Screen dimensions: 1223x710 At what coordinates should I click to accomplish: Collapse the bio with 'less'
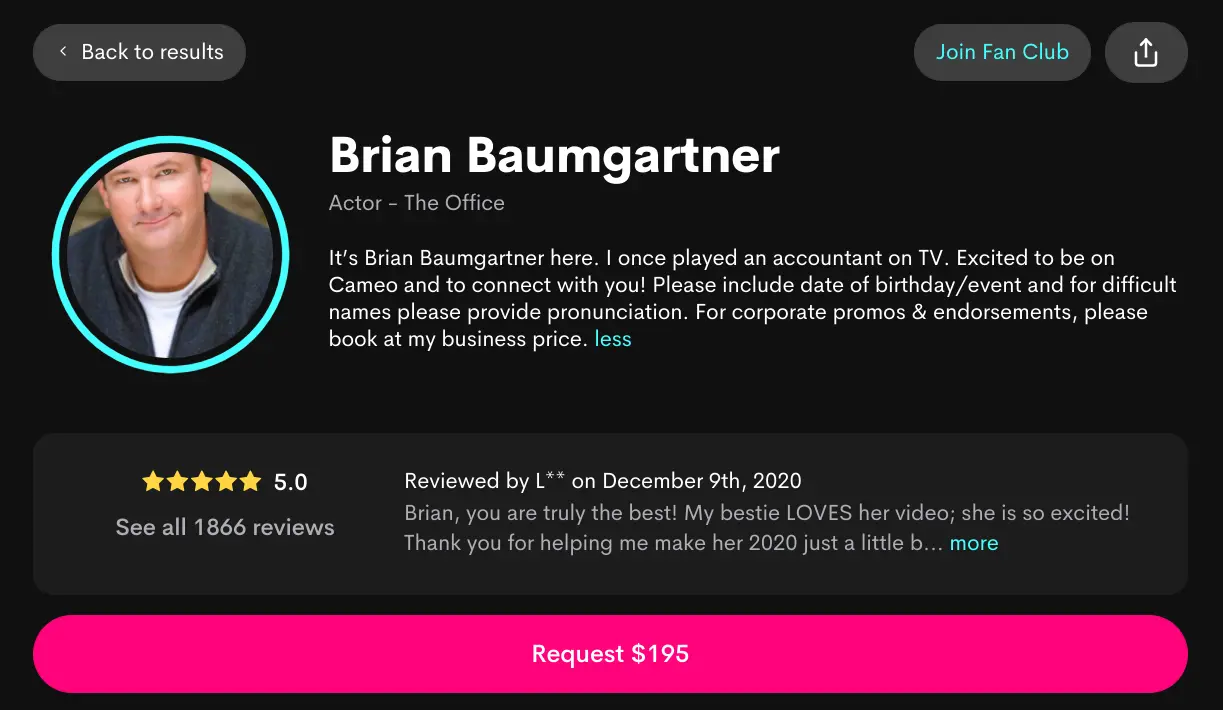612,339
